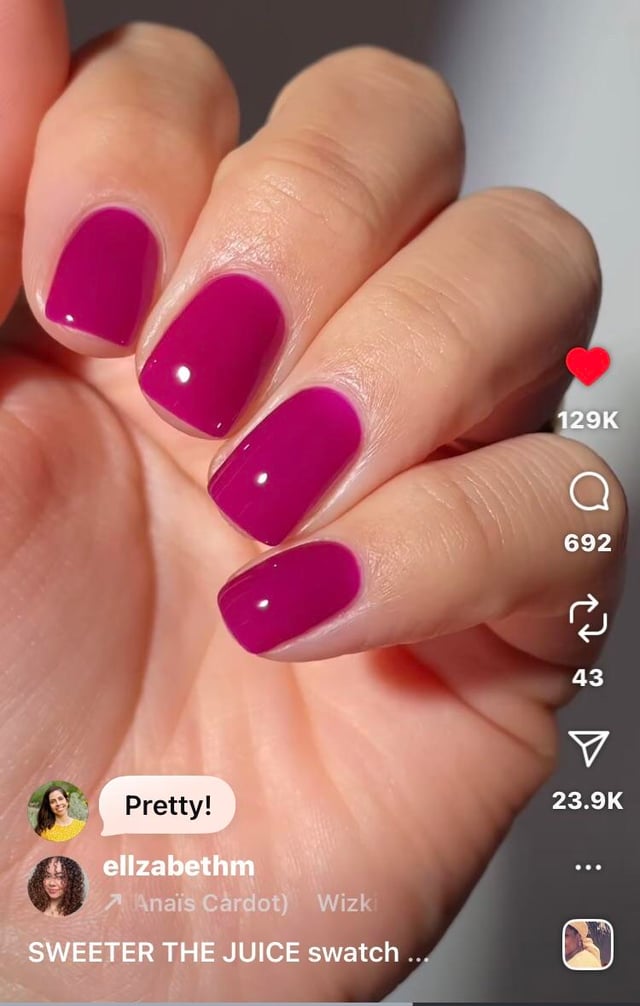The height and width of the screenshot is (1006, 640).
Task: Open the comments on this reel
Action: click(x=588, y=492)
